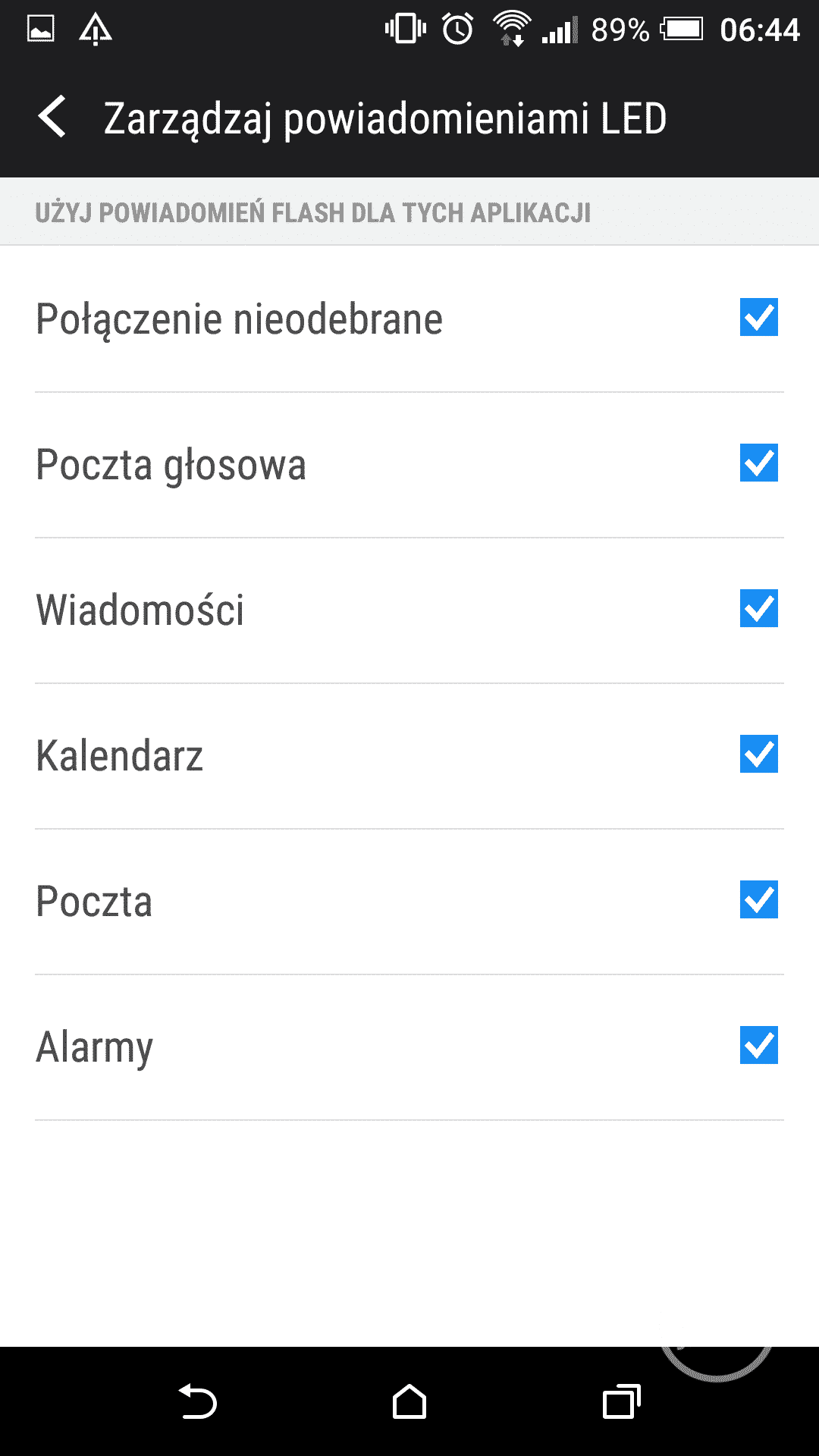Go back from Zarządzaj powiadomieniami LED
The image size is (819, 1456).
(x=53, y=118)
